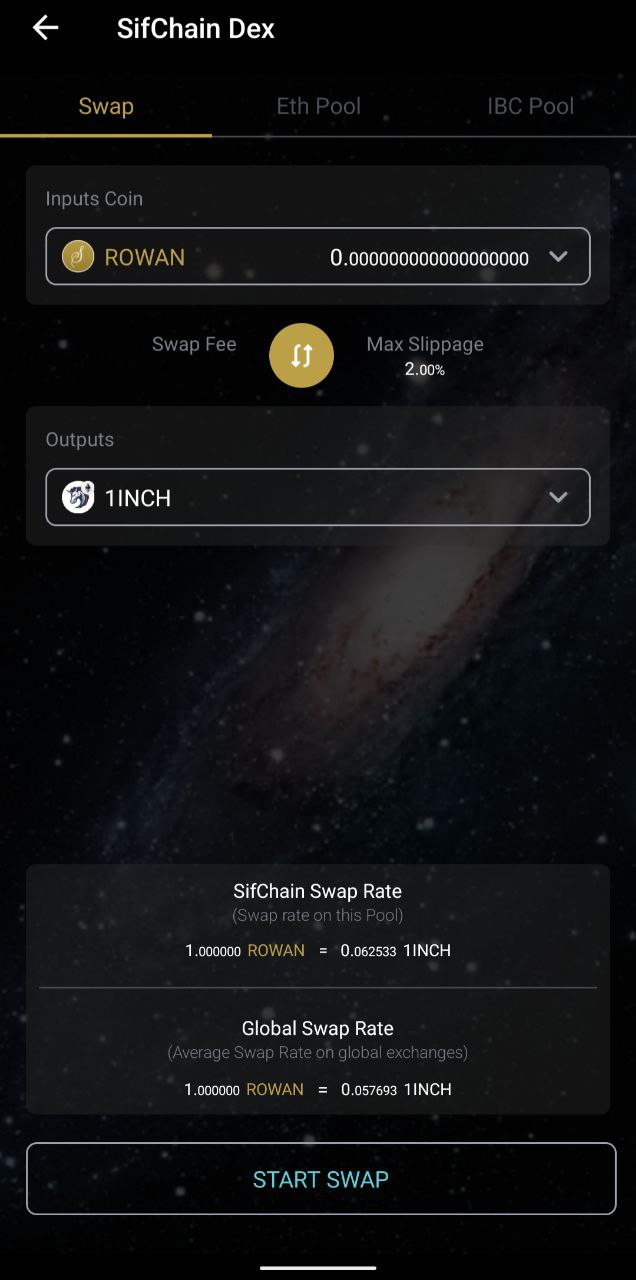Open the 1INCH outputs dropdown

pyautogui.click(x=558, y=498)
